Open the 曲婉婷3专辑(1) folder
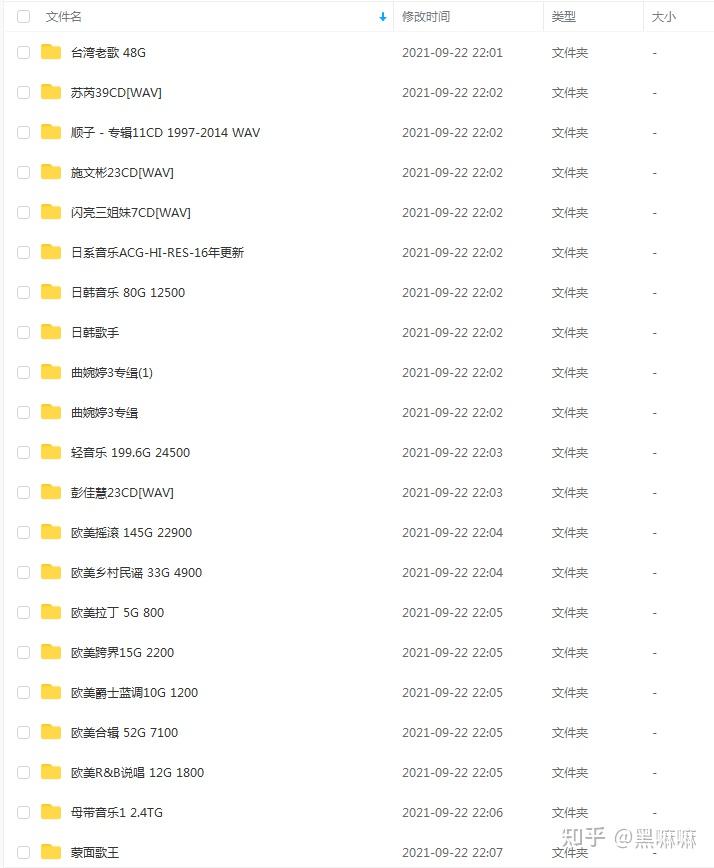The image size is (714, 868). coord(112,373)
